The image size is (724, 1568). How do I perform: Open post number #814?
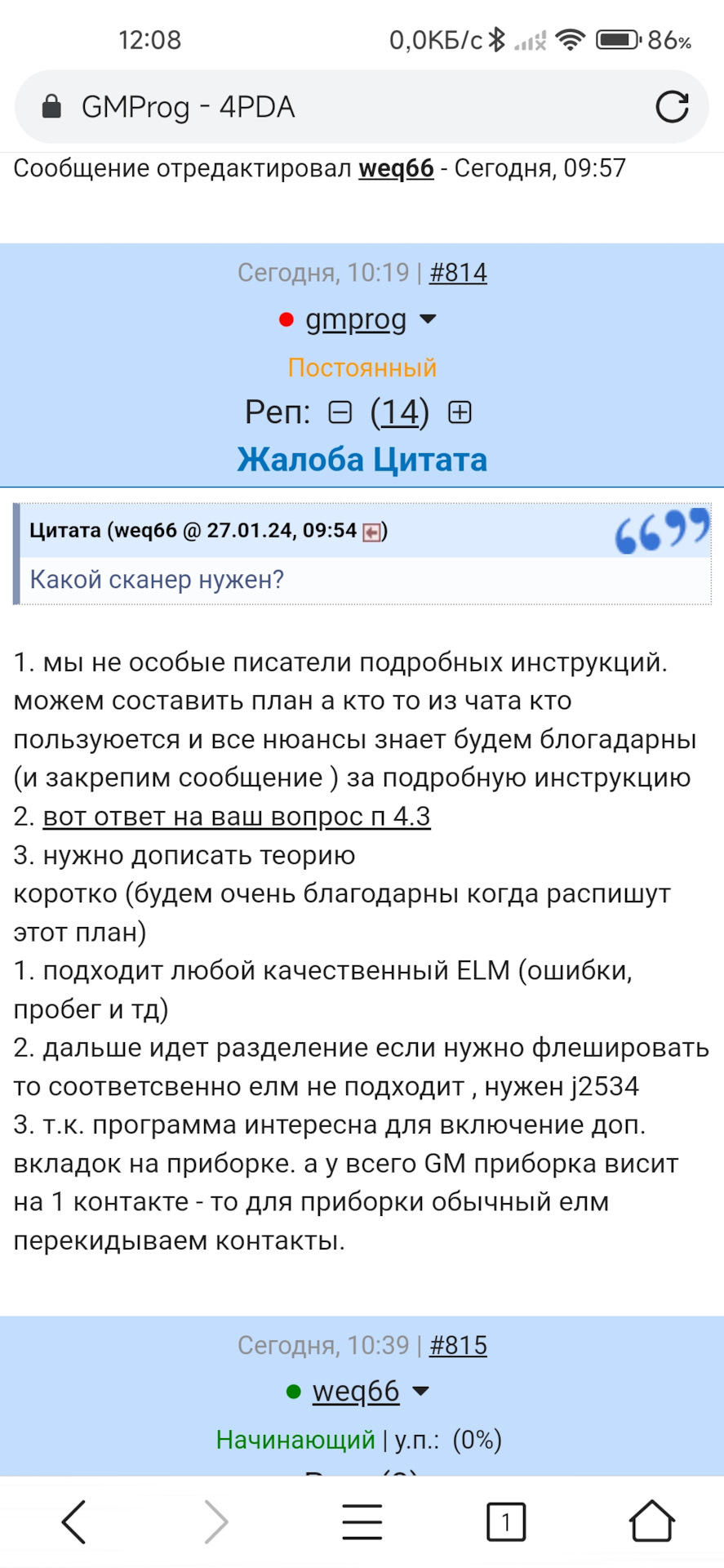(x=458, y=272)
